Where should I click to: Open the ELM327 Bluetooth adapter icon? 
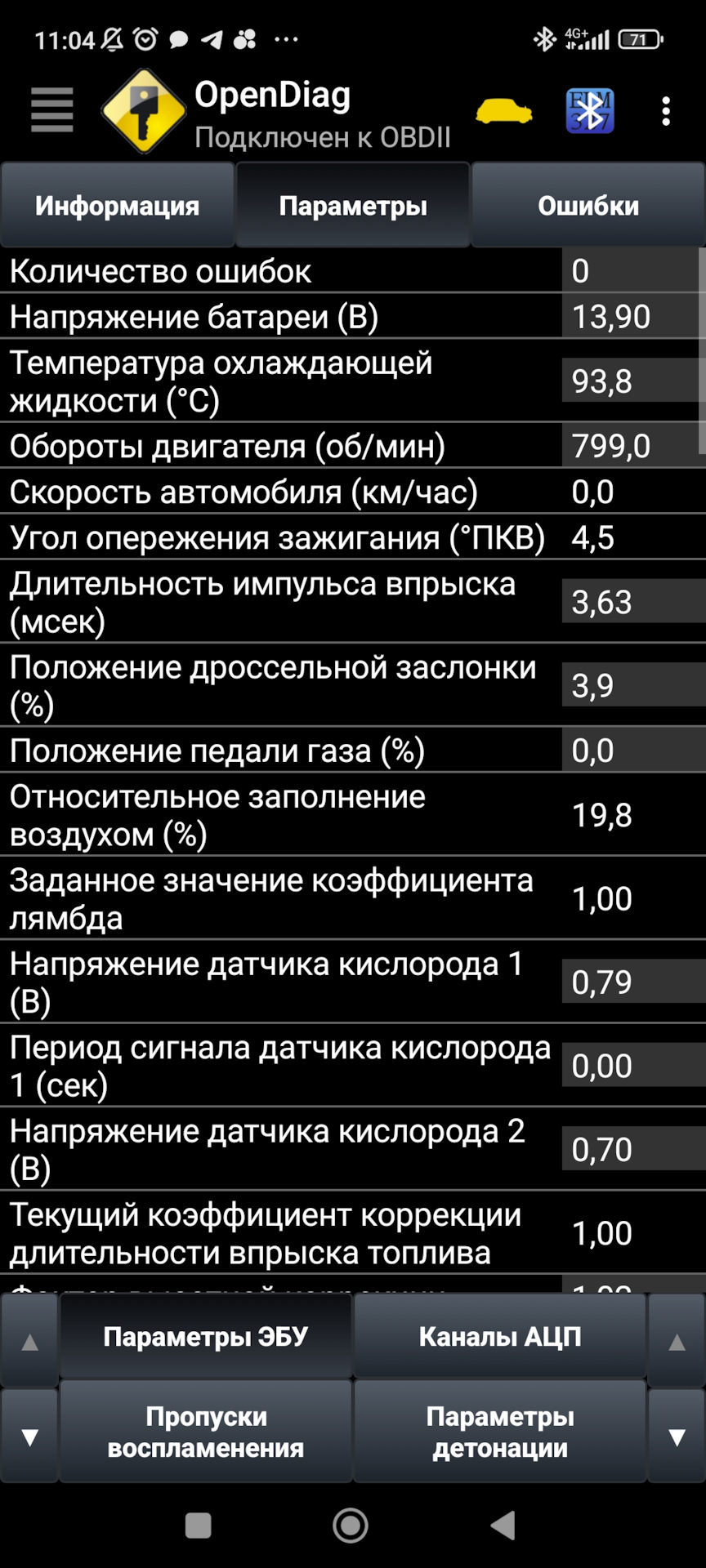588,110
